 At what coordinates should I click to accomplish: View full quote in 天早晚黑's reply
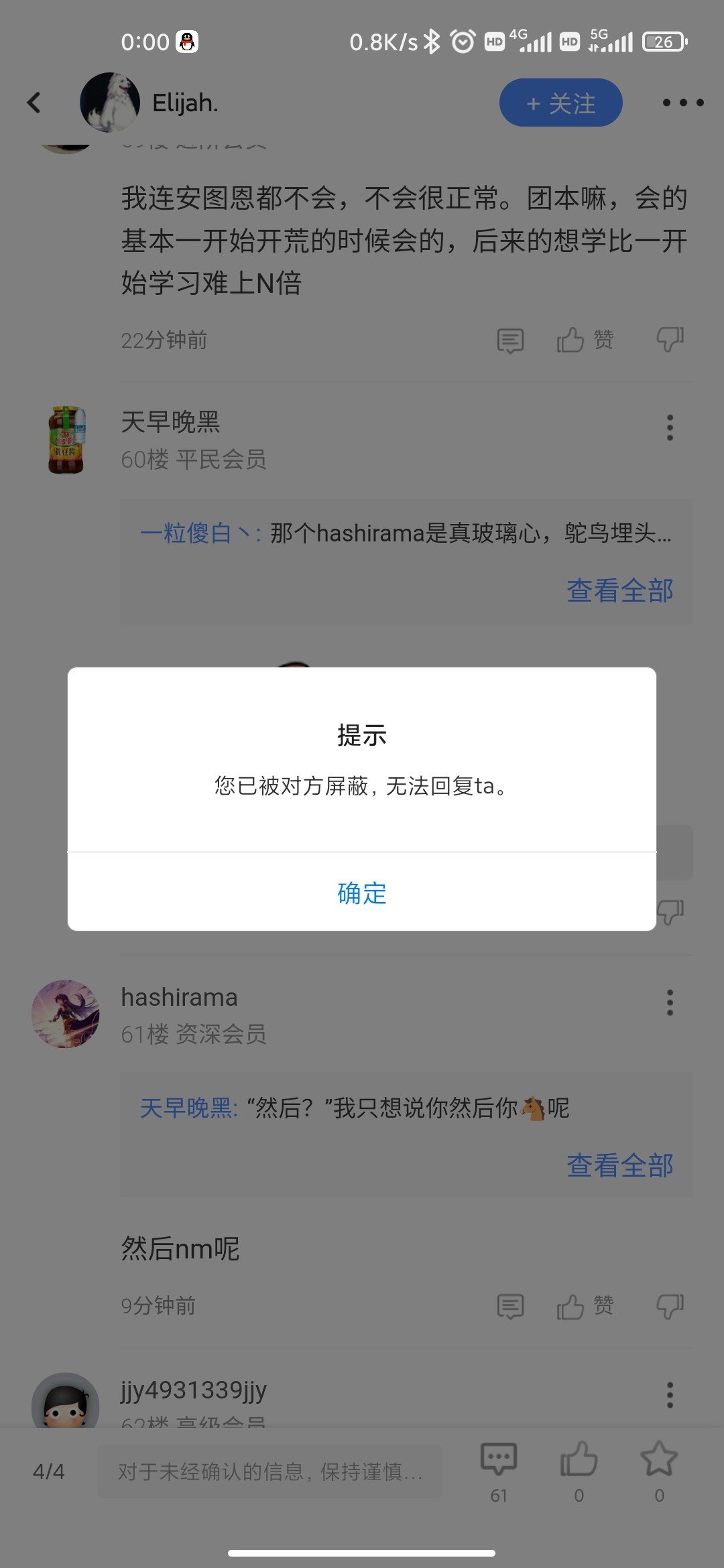point(619,590)
